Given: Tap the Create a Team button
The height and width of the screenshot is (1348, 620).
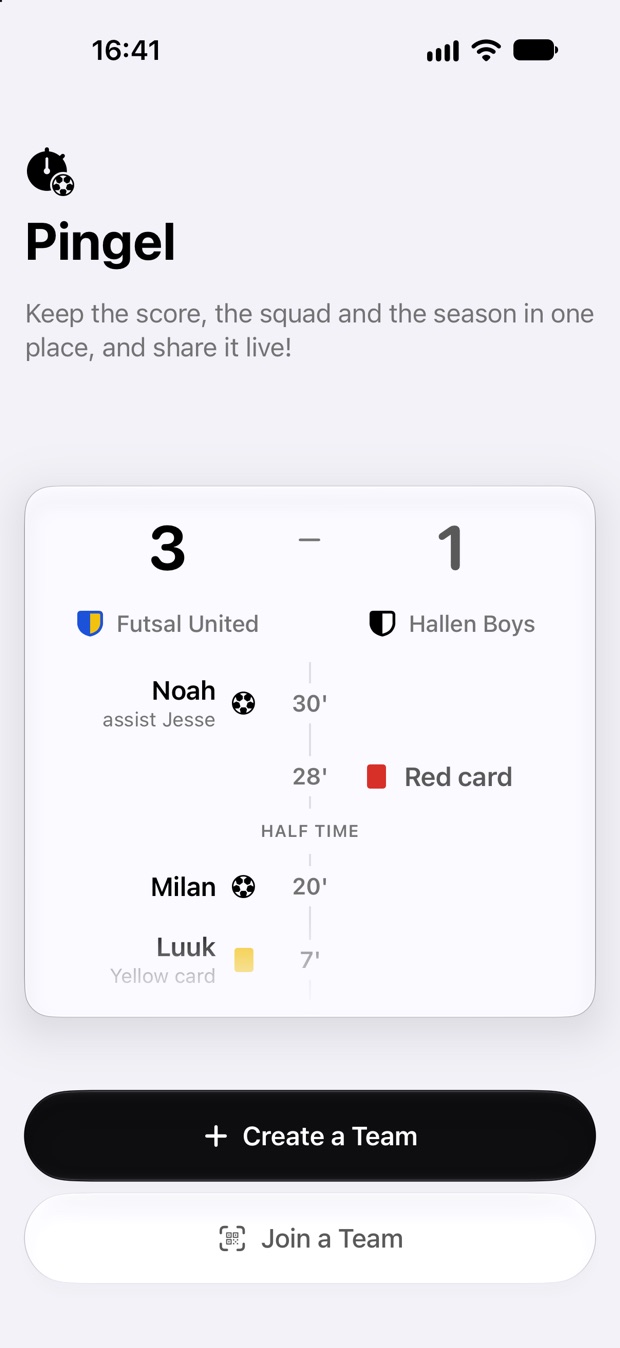Looking at the screenshot, I should click(310, 1136).
